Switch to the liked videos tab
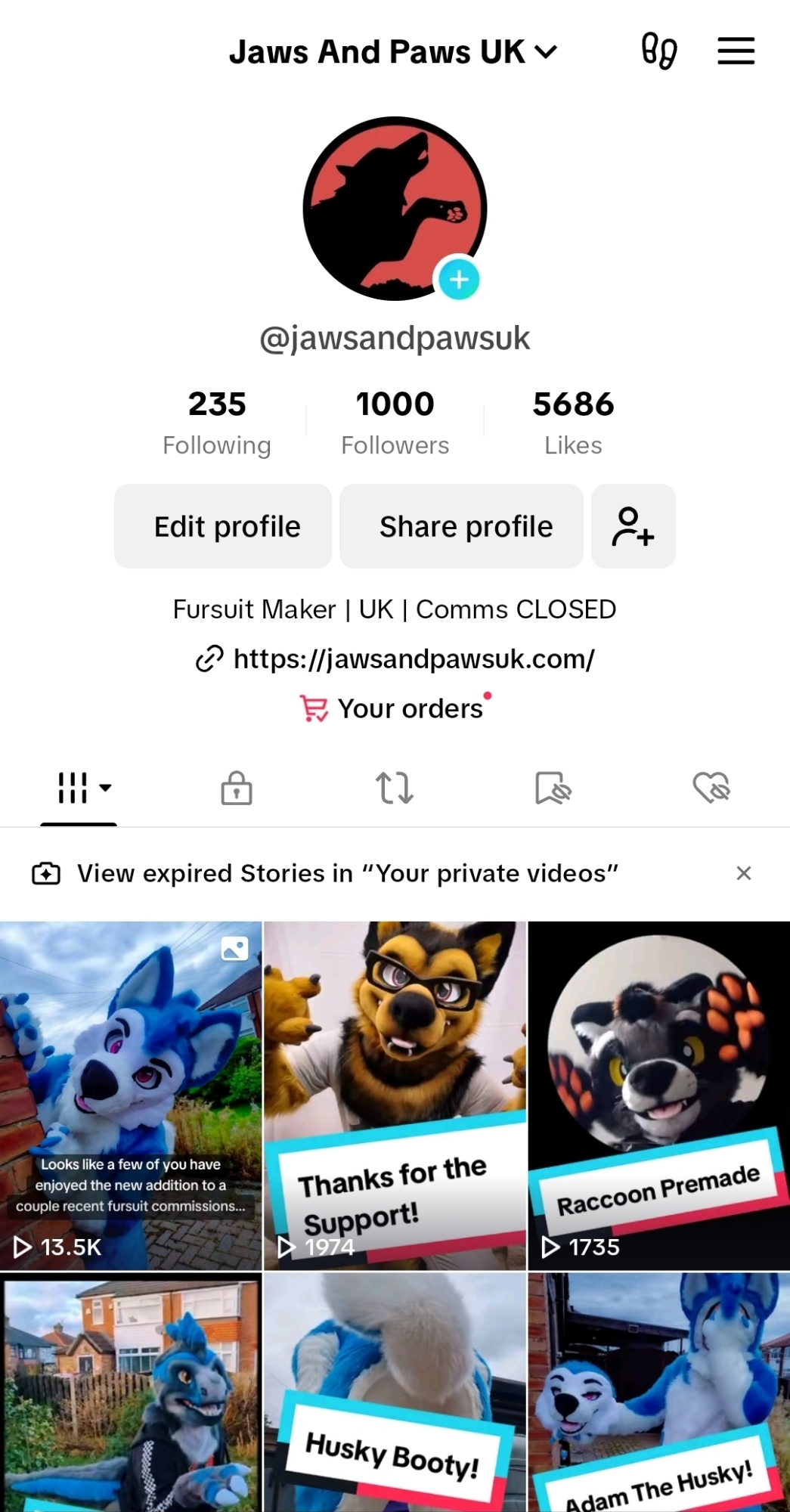This screenshot has height=1512, width=790. pyautogui.click(x=711, y=788)
